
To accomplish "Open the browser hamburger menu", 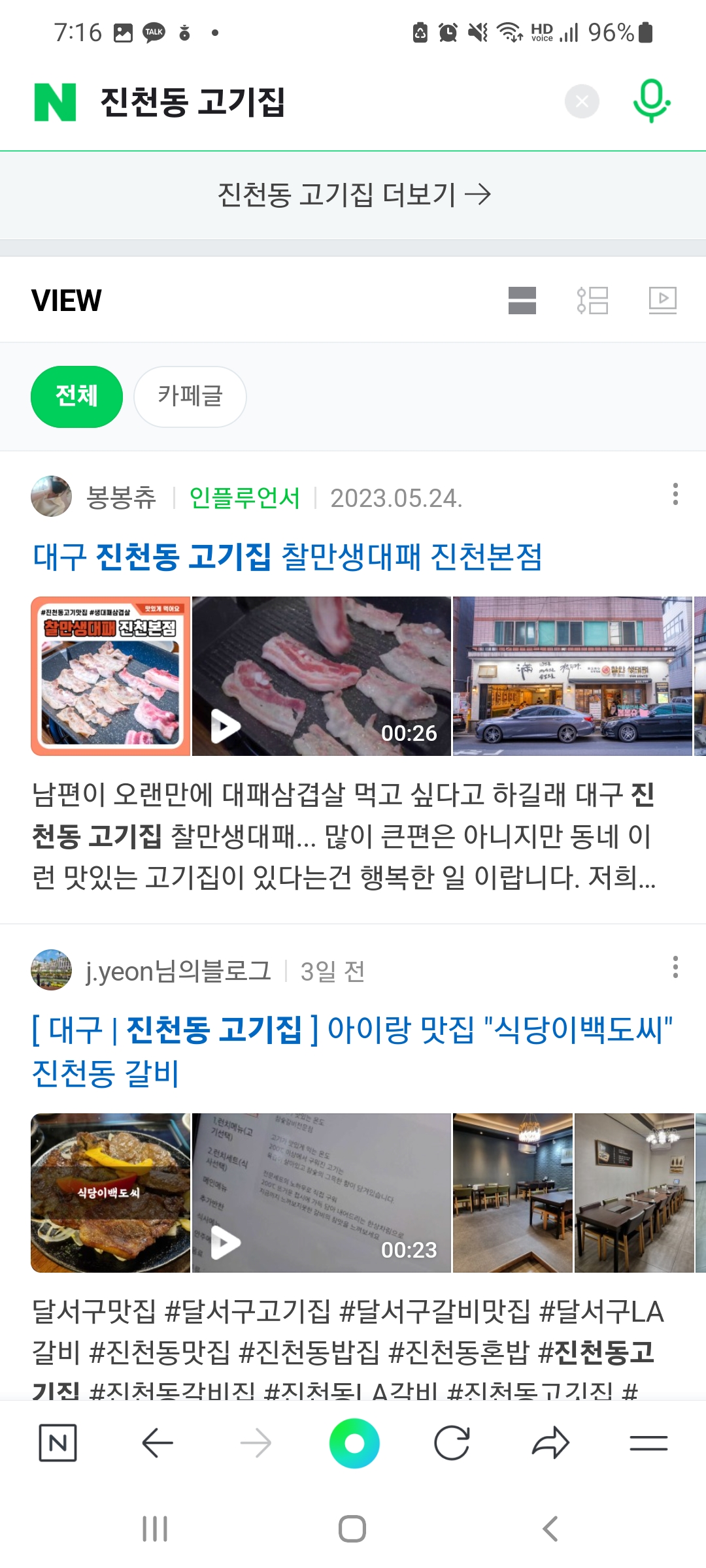I will [x=648, y=1443].
